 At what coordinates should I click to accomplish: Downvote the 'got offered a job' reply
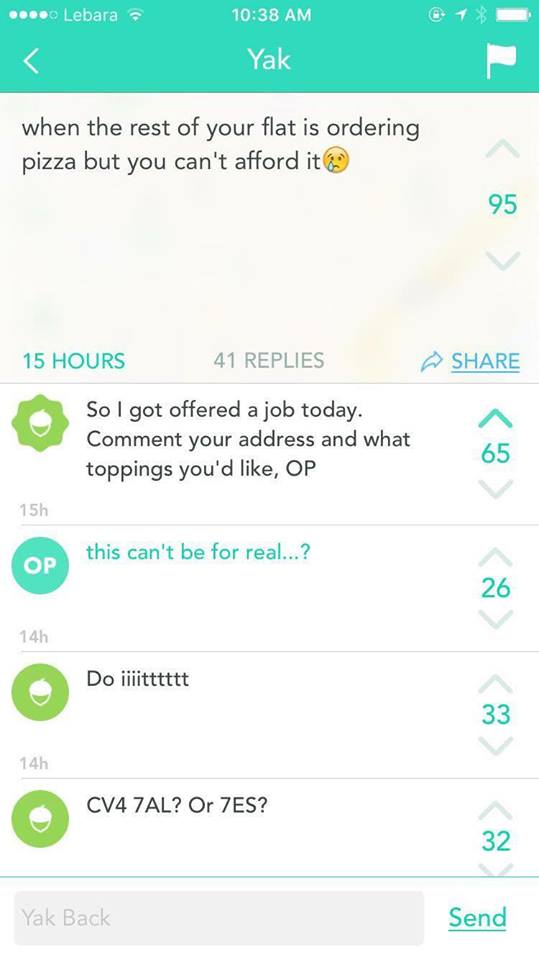495,489
